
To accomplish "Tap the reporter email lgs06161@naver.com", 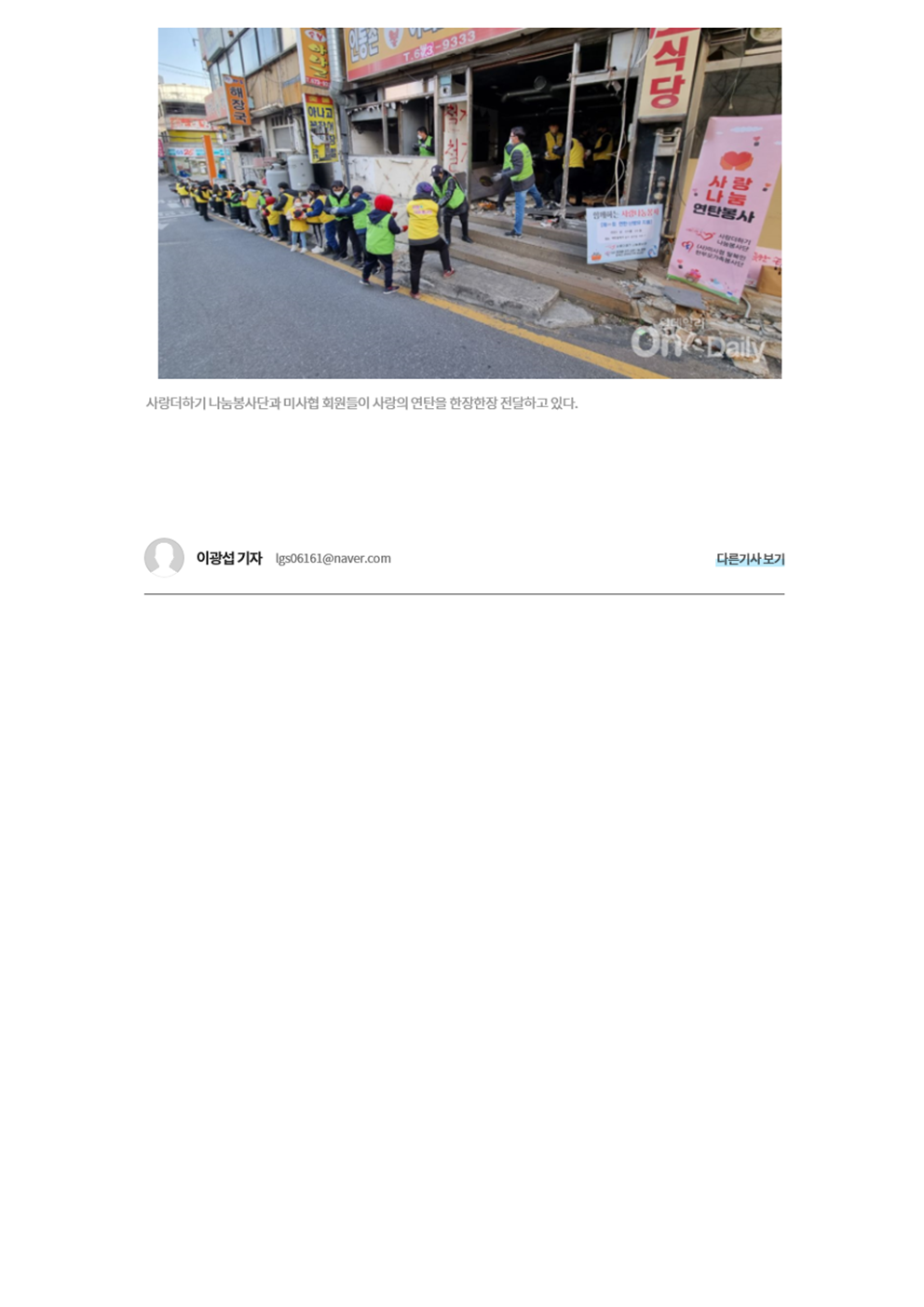I will (x=333, y=559).
